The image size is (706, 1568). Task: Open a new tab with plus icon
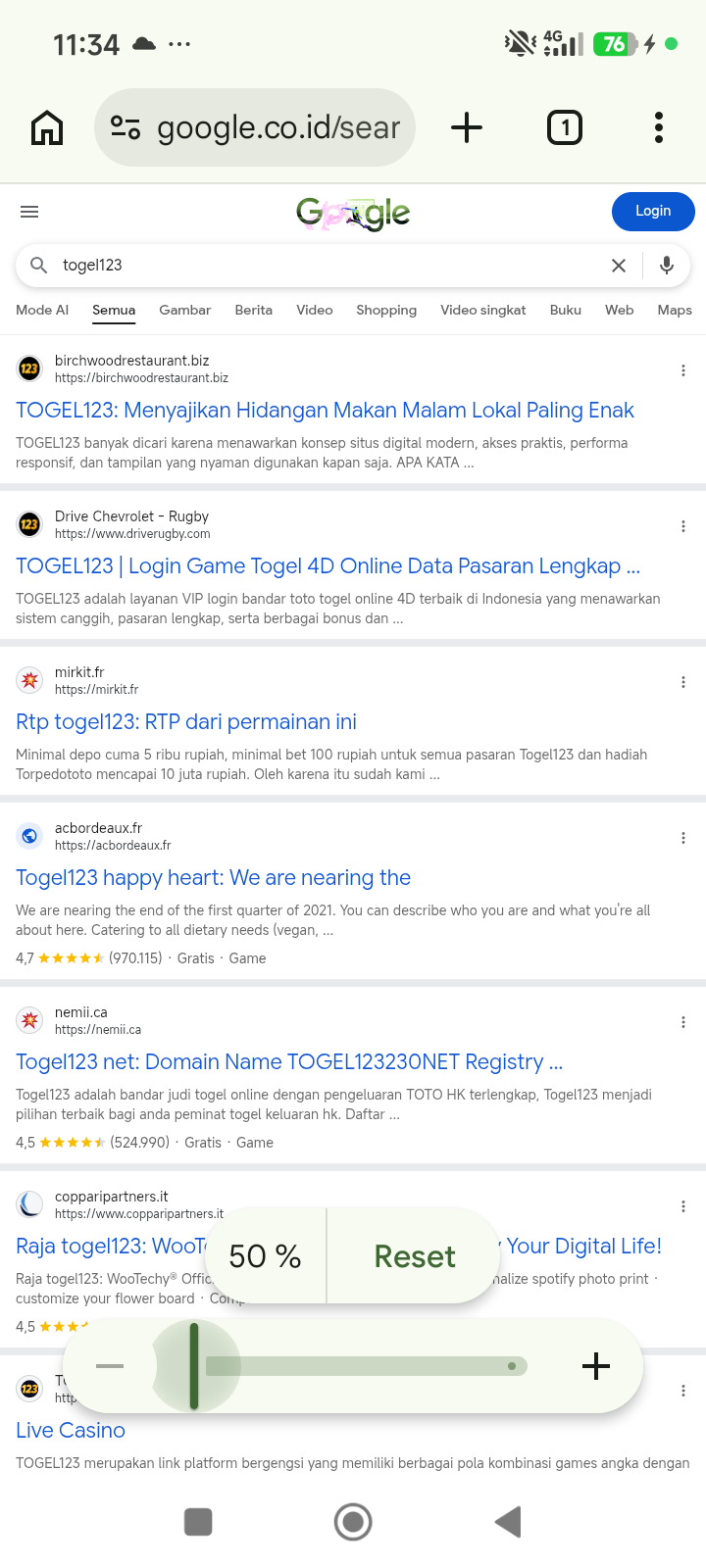pyautogui.click(x=467, y=127)
